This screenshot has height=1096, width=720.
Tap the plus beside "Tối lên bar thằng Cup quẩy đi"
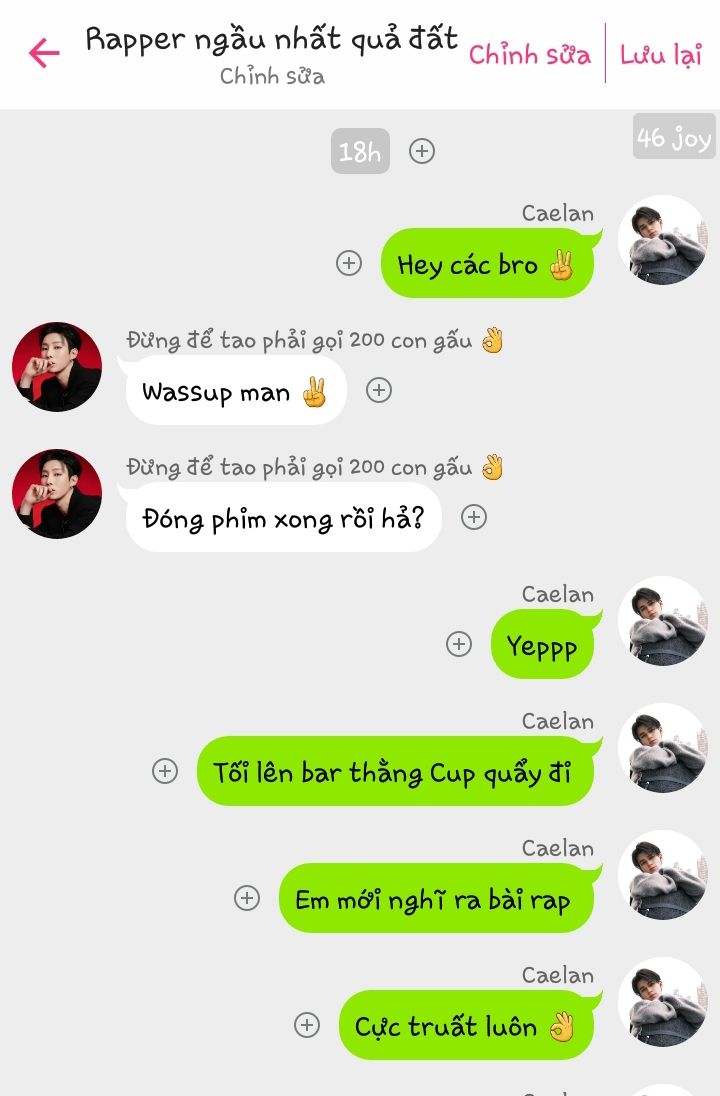[165, 771]
